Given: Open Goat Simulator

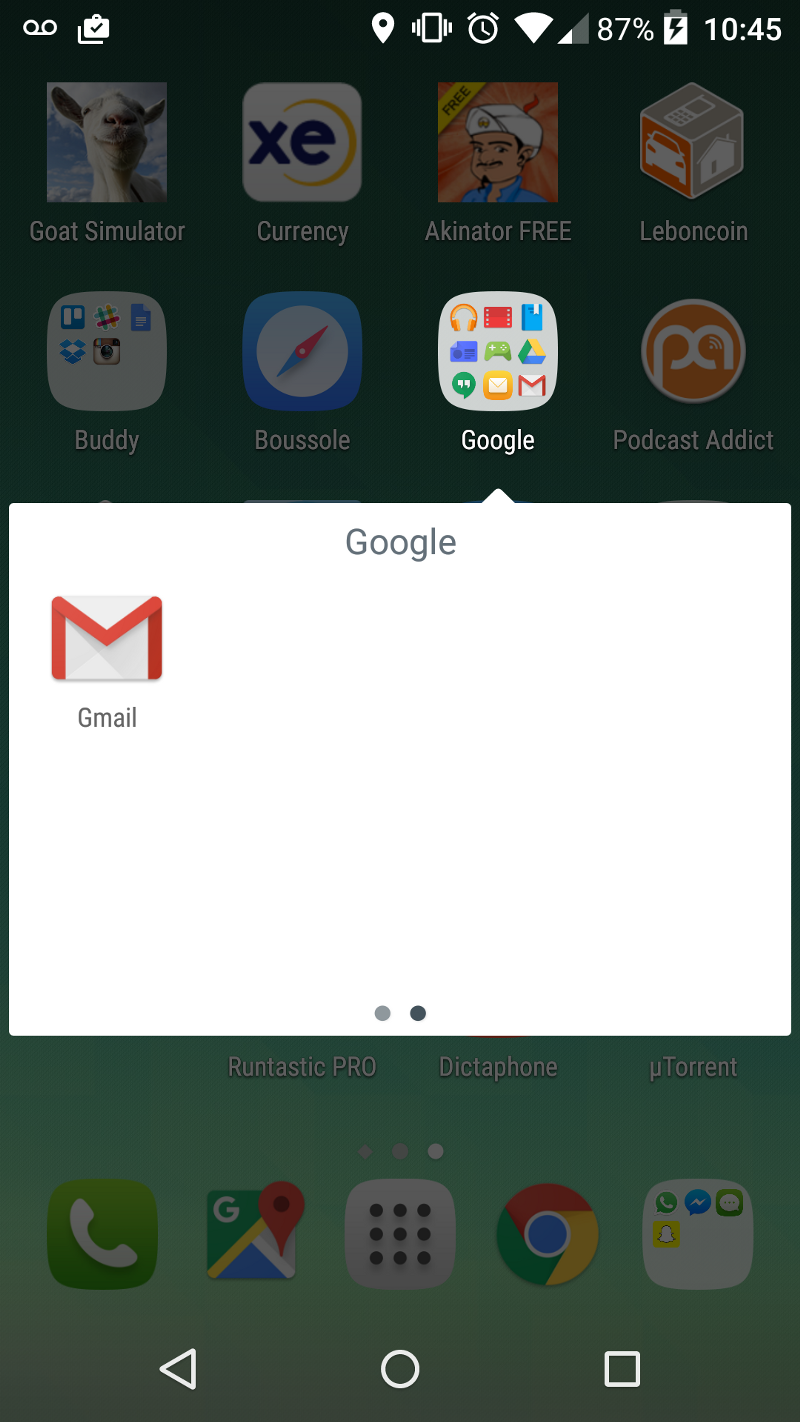Looking at the screenshot, I should (107, 143).
